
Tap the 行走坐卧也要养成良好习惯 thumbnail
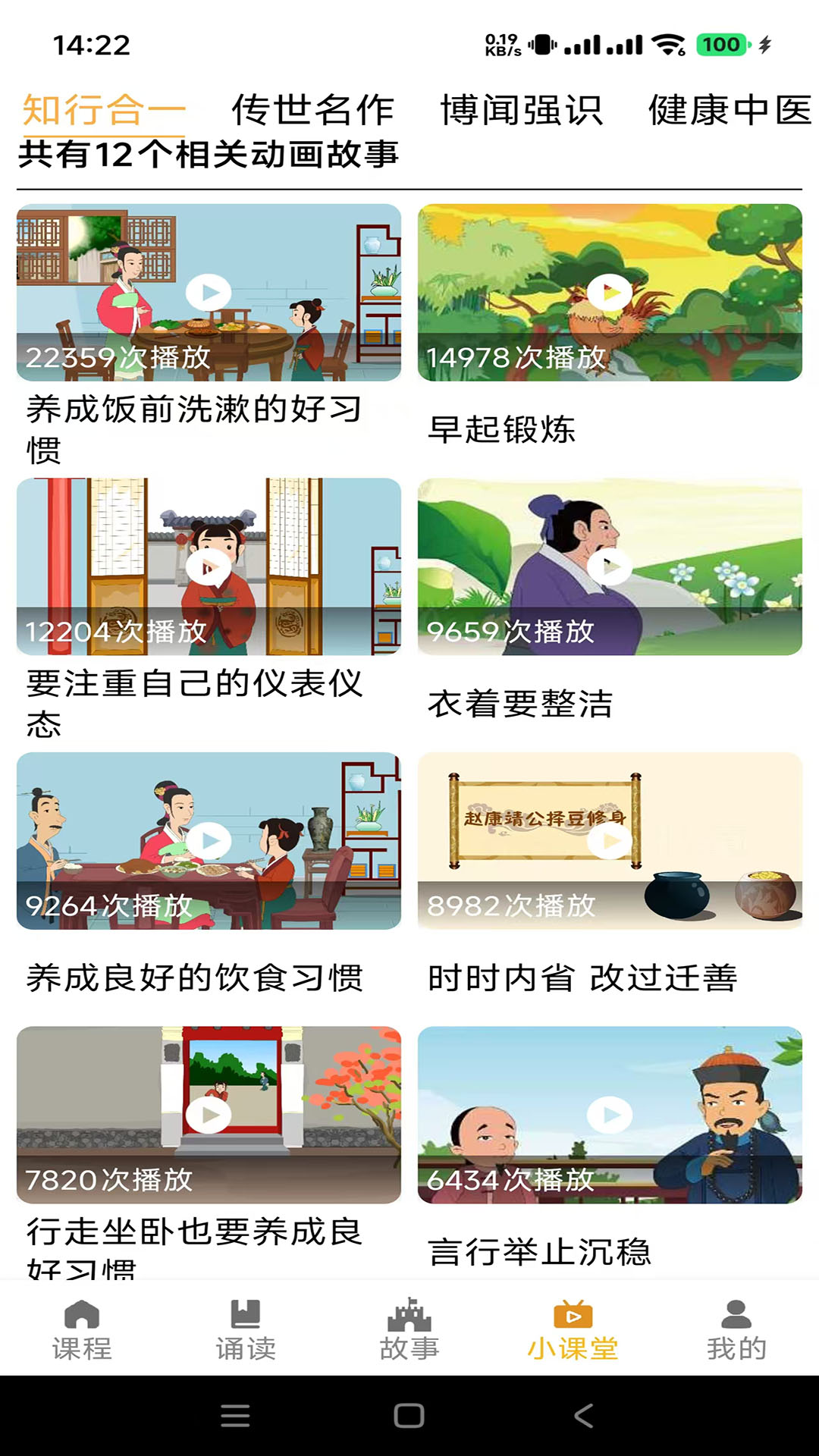click(209, 1115)
